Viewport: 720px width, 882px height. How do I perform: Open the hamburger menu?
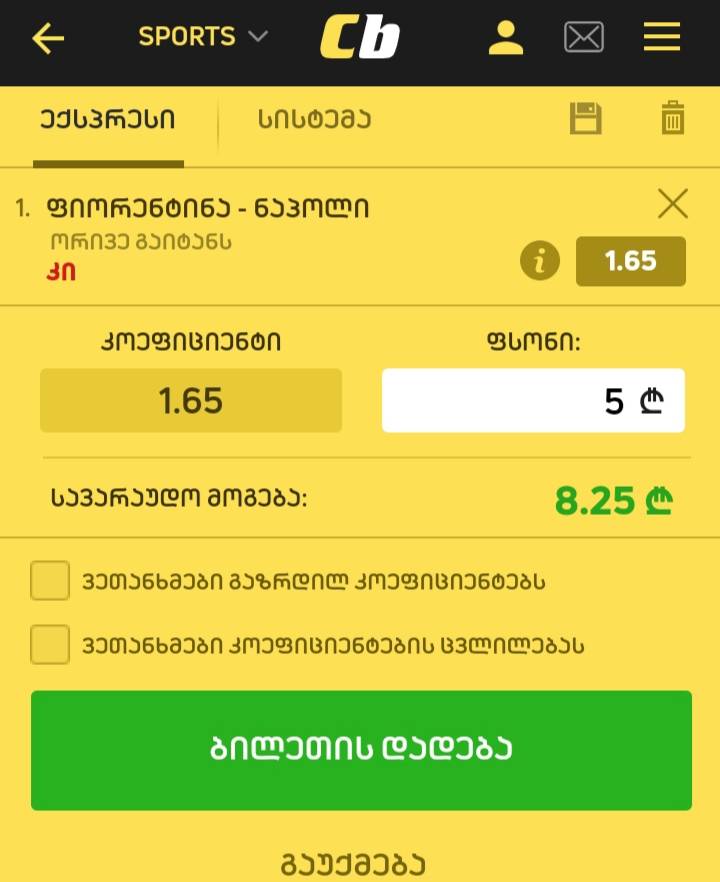(661, 37)
